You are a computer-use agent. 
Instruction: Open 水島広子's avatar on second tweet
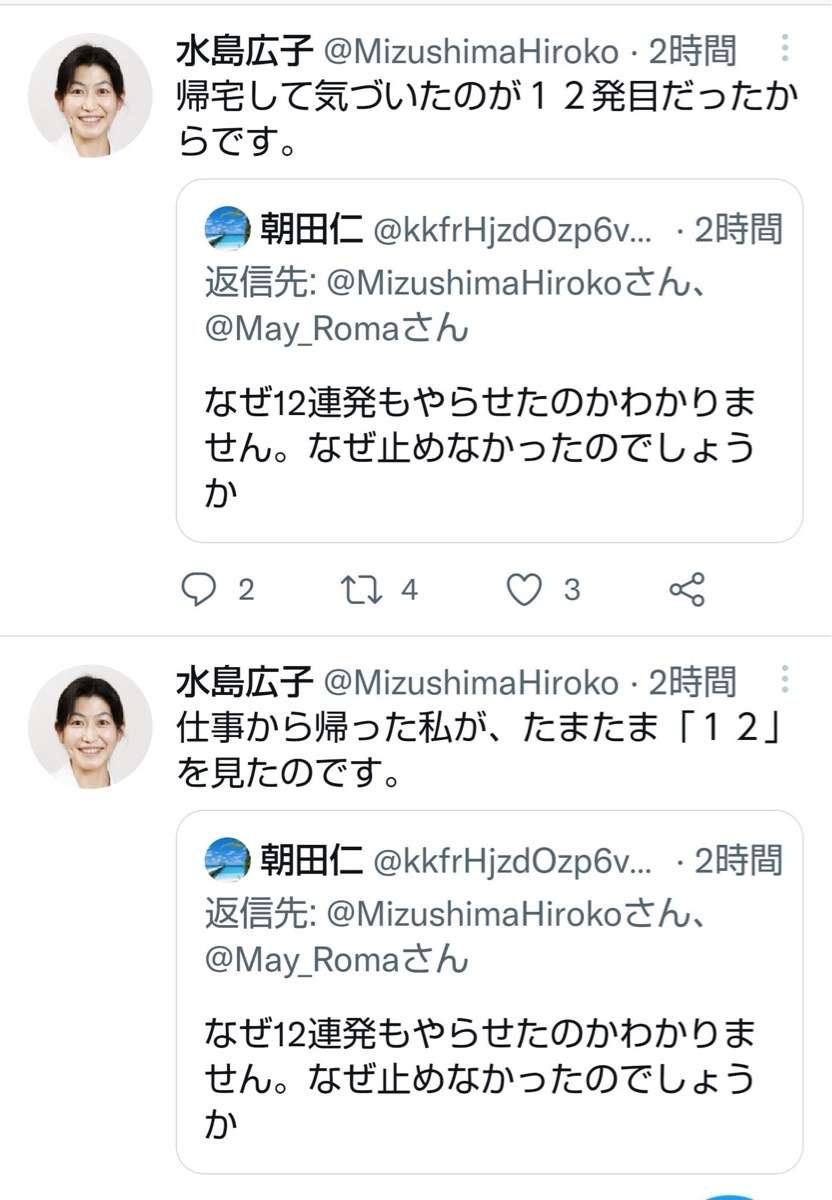tap(89, 727)
